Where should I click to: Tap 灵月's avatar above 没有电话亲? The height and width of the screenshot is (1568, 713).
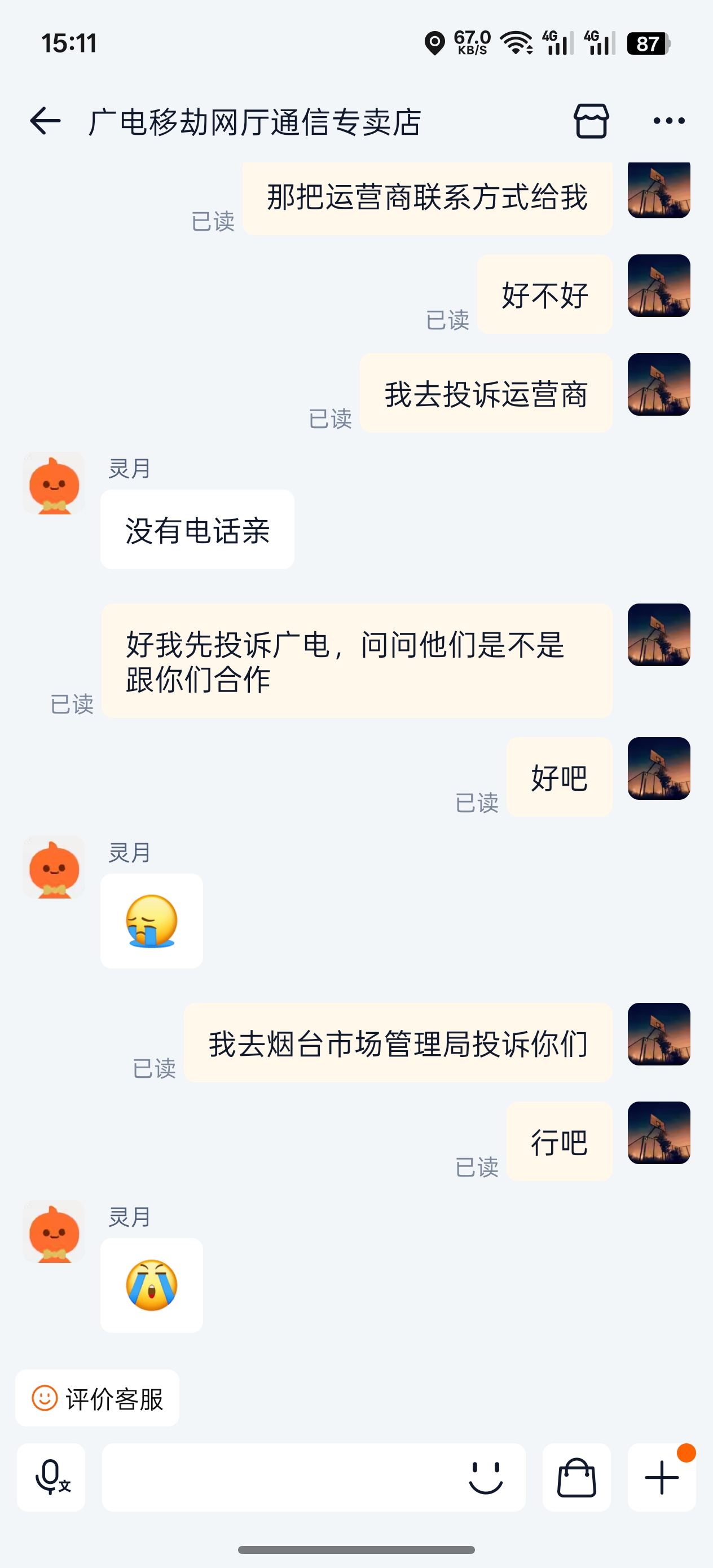click(54, 483)
